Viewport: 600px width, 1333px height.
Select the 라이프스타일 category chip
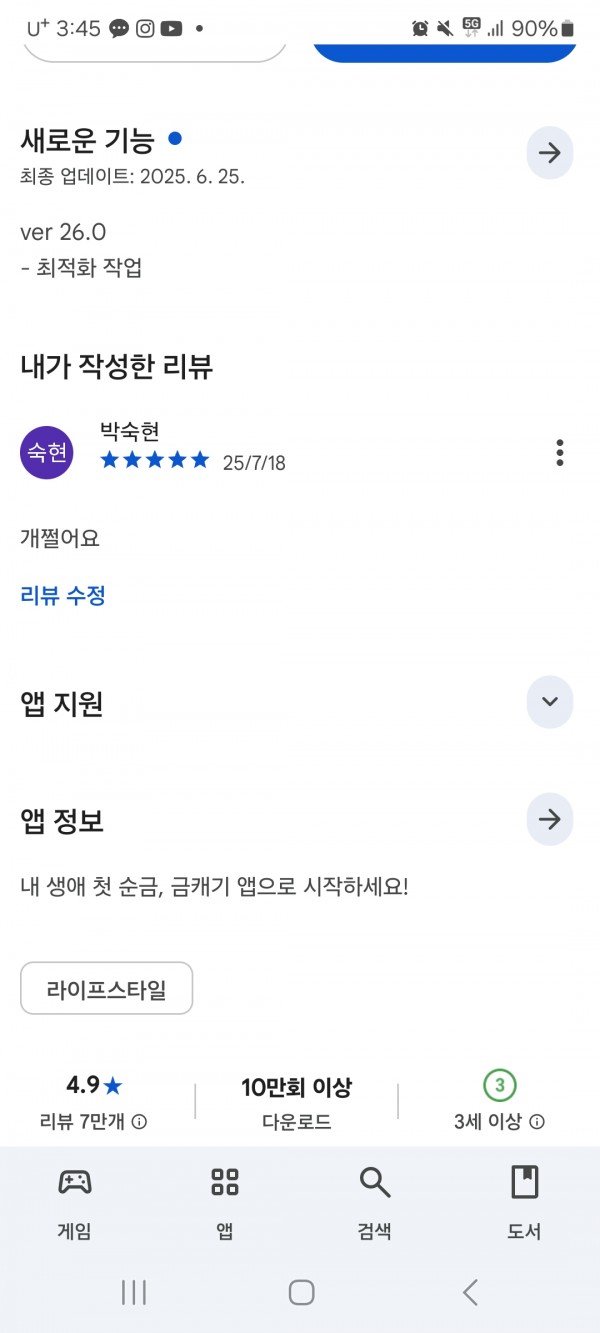point(106,989)
